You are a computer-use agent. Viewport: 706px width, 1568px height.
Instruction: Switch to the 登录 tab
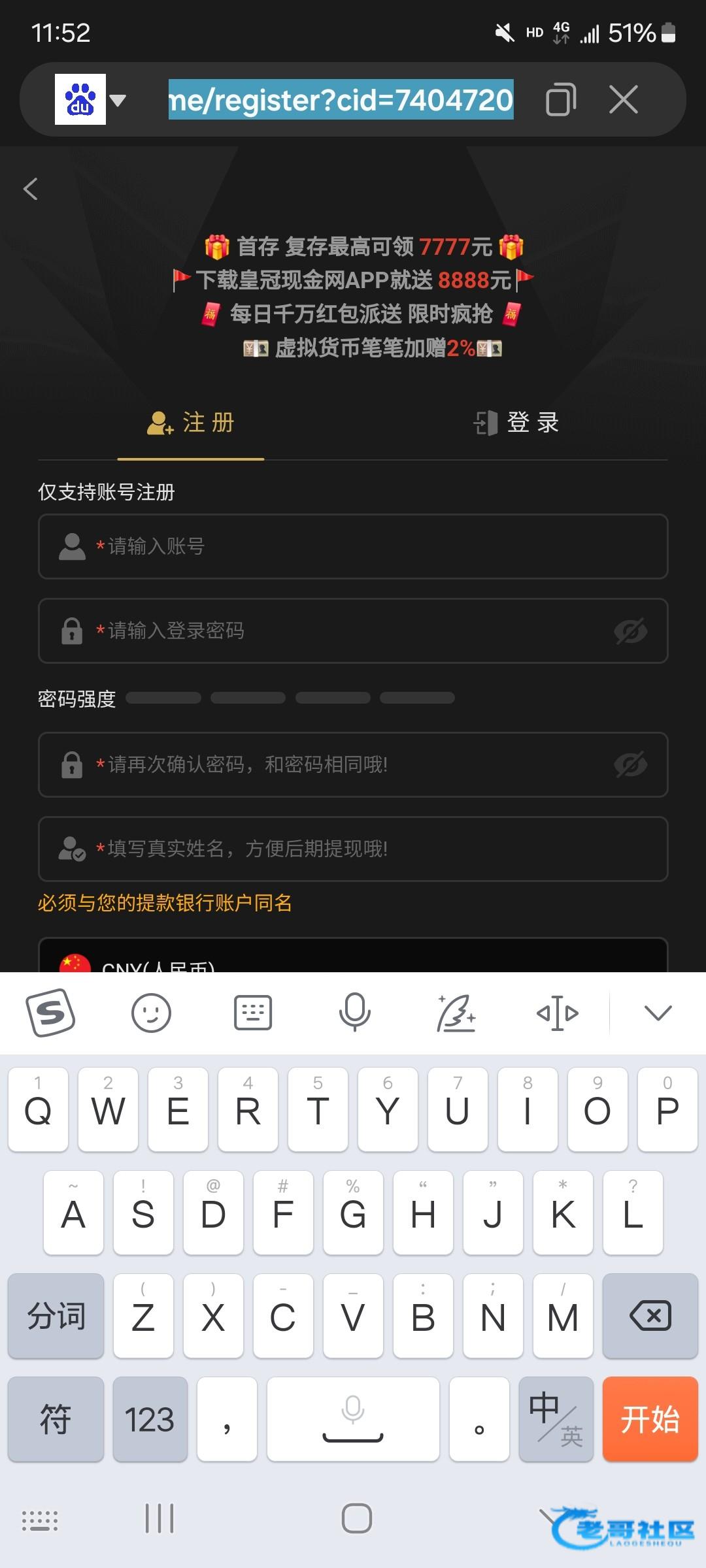coord(517,423)
